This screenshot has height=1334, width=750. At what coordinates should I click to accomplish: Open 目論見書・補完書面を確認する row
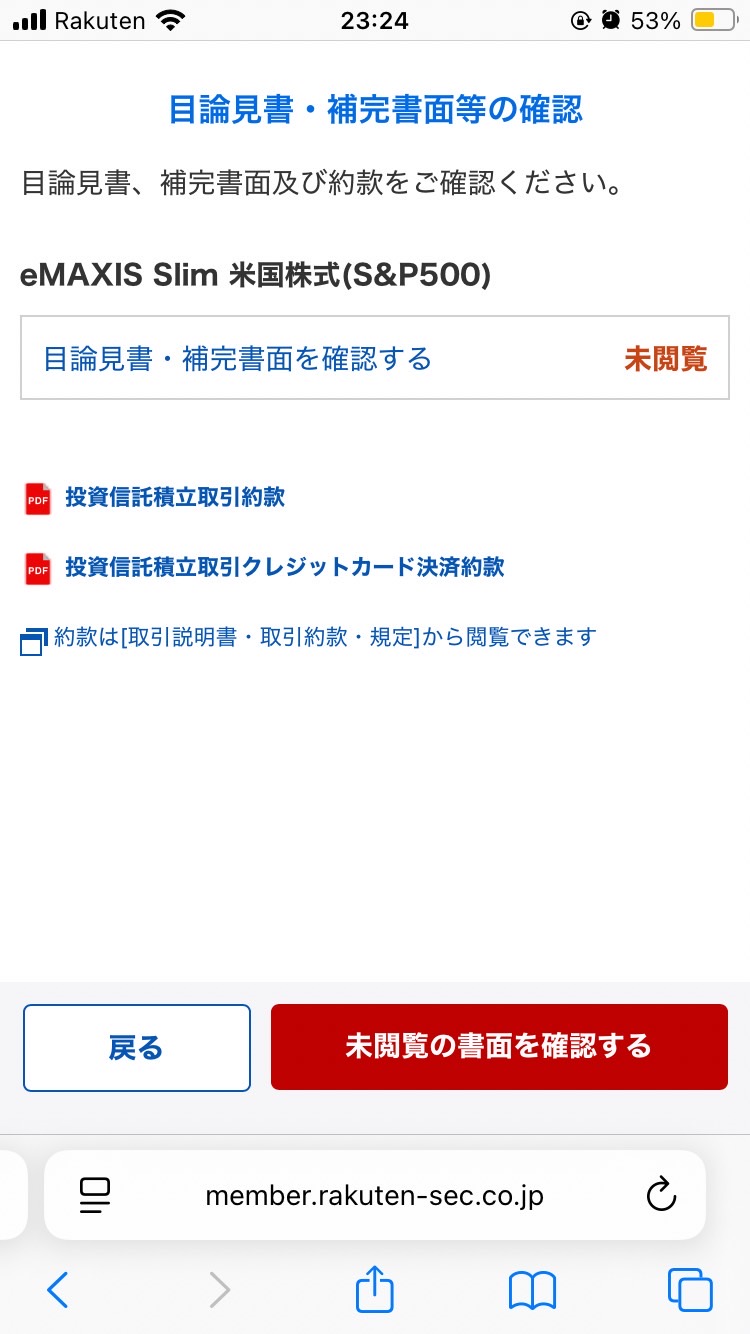point(375,358)
